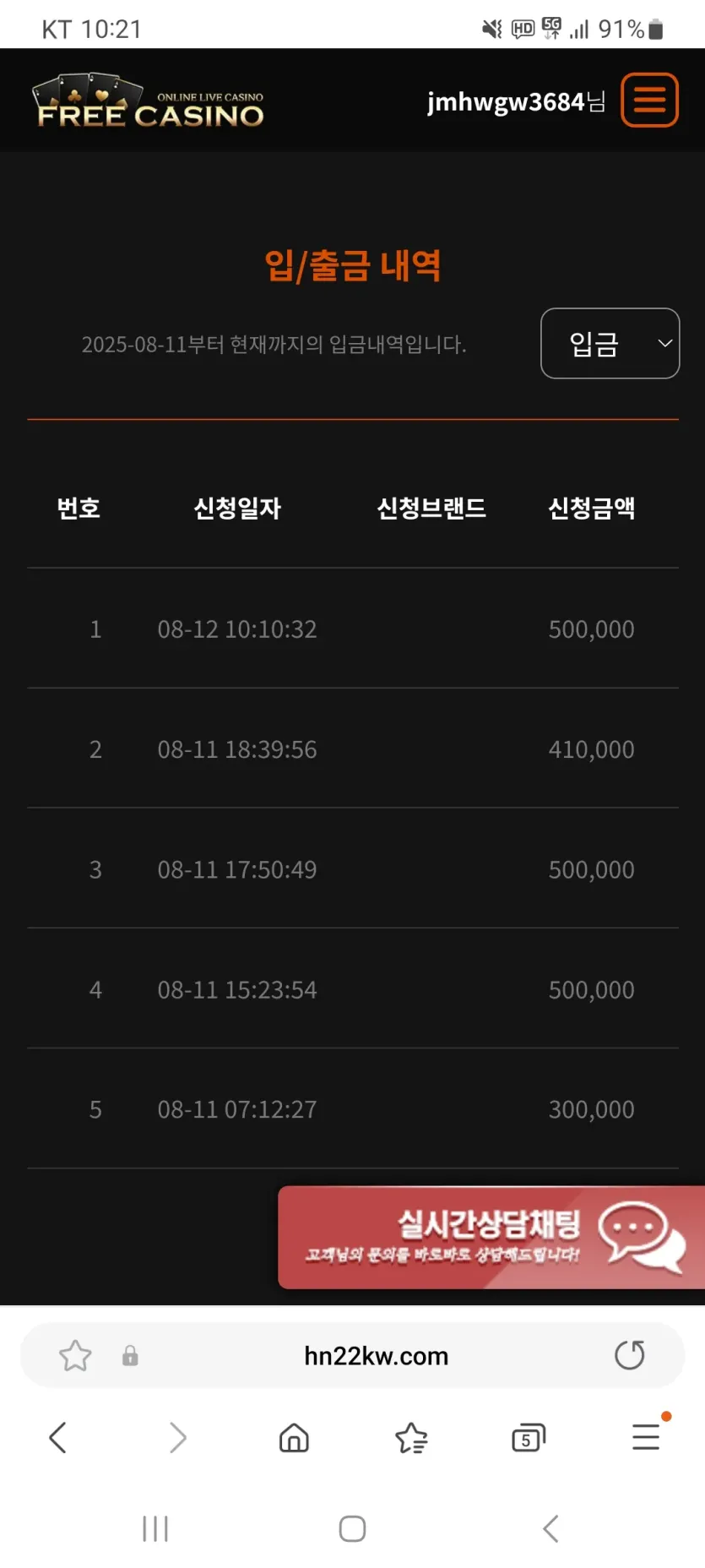Open the orange hamburger menu
This screenshot has height=1568, width=705.
648,101
